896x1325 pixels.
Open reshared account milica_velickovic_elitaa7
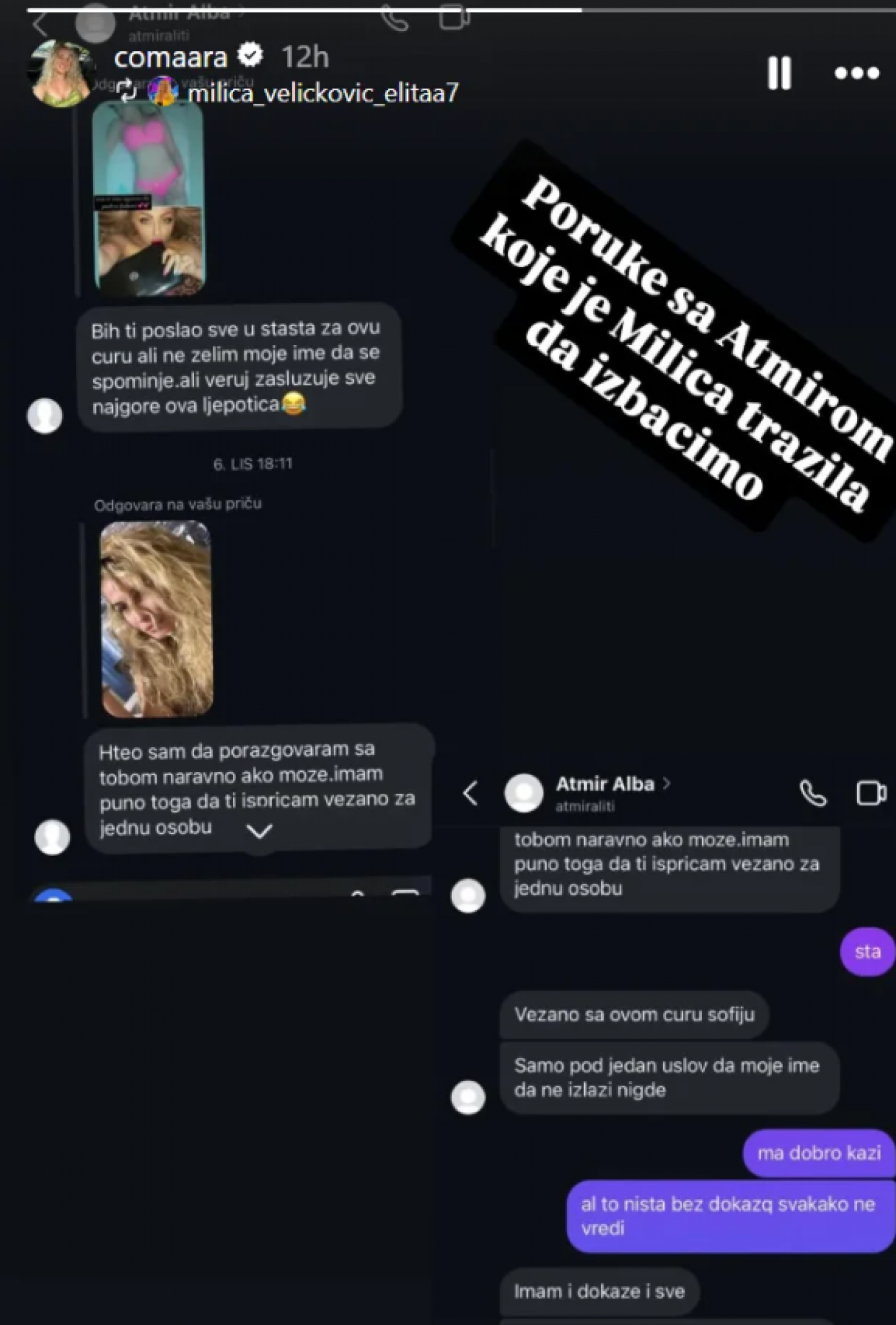coord(322,93)
